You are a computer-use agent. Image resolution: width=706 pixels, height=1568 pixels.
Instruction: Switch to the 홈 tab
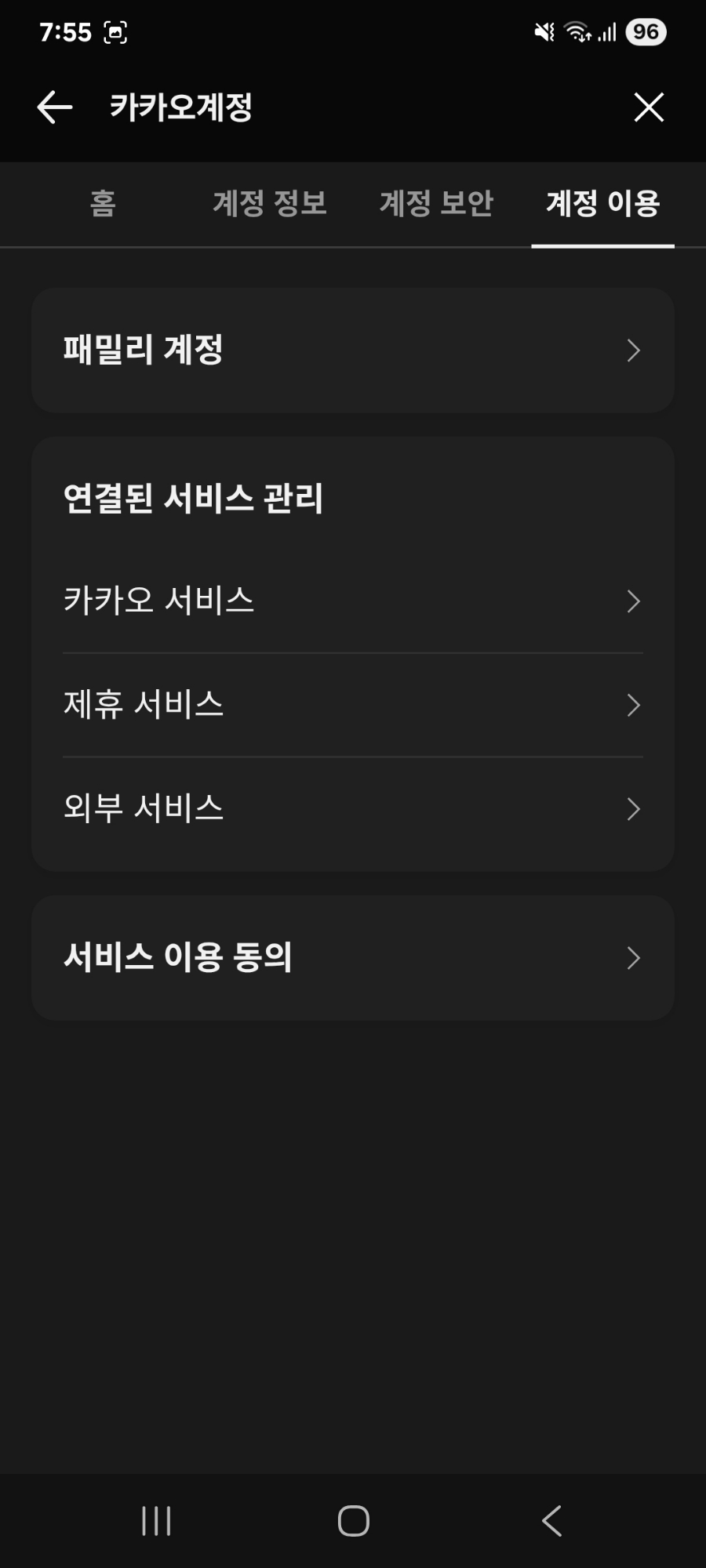pyautogui.click(x=103, y=204)
